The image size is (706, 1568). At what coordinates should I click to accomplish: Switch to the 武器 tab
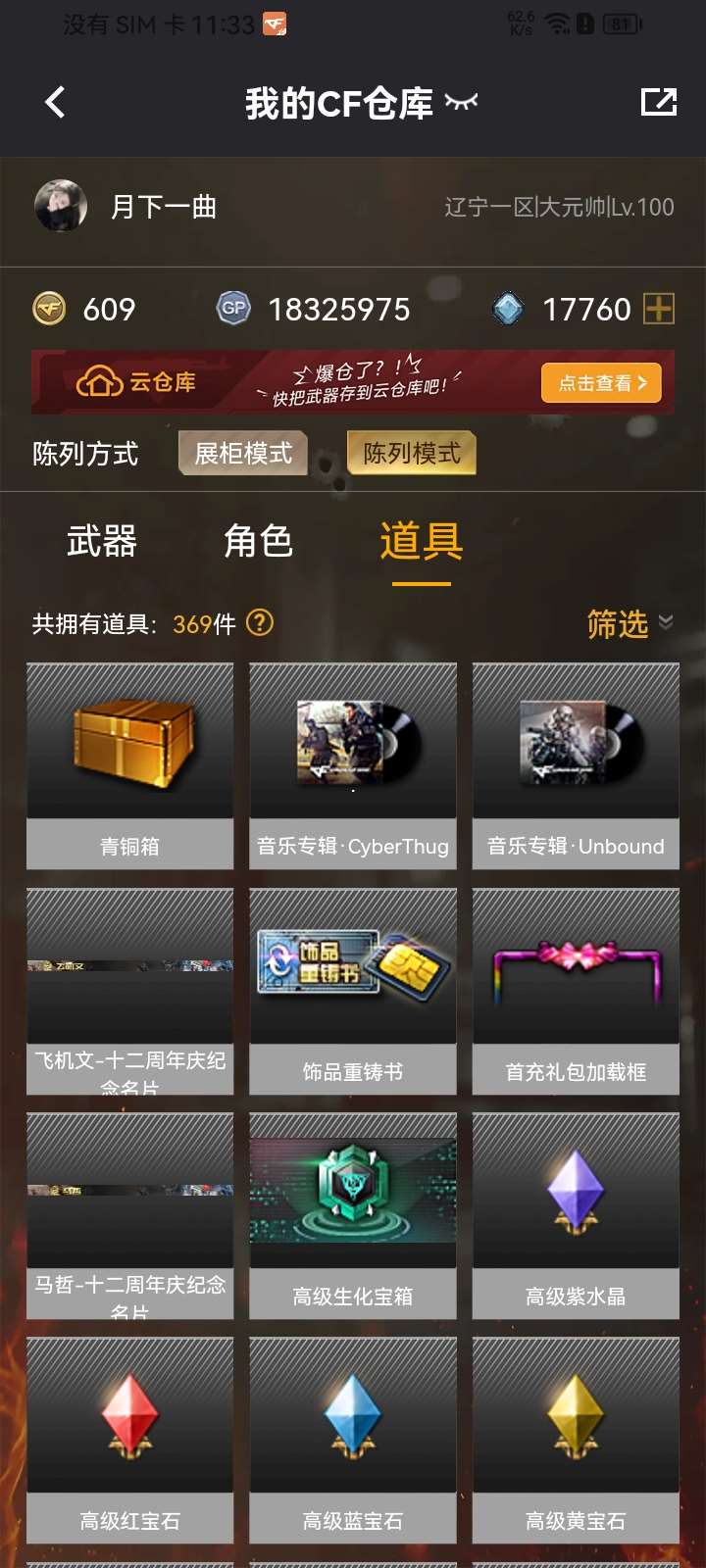click(x=102, y=541)
